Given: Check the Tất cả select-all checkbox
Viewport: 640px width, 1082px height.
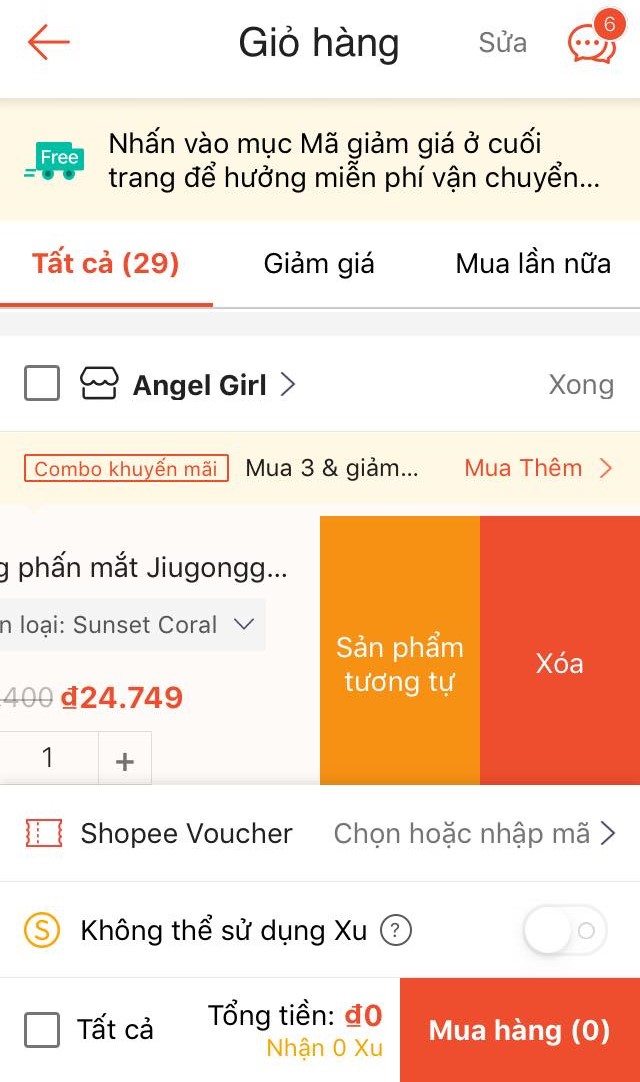Looking at the screenshot, I should click(42, 1030).
